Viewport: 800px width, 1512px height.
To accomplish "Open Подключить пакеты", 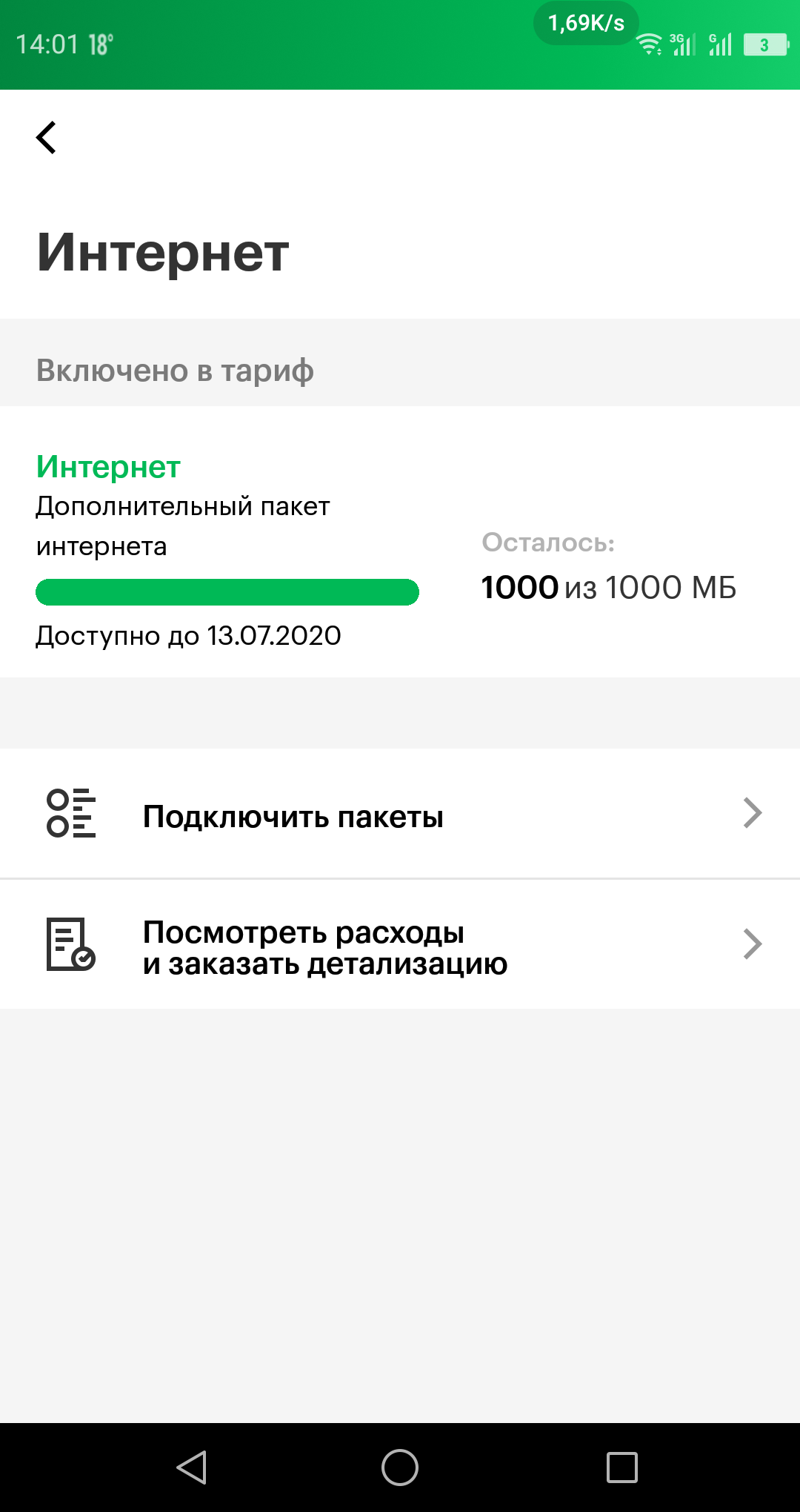I will click(400, 814).
